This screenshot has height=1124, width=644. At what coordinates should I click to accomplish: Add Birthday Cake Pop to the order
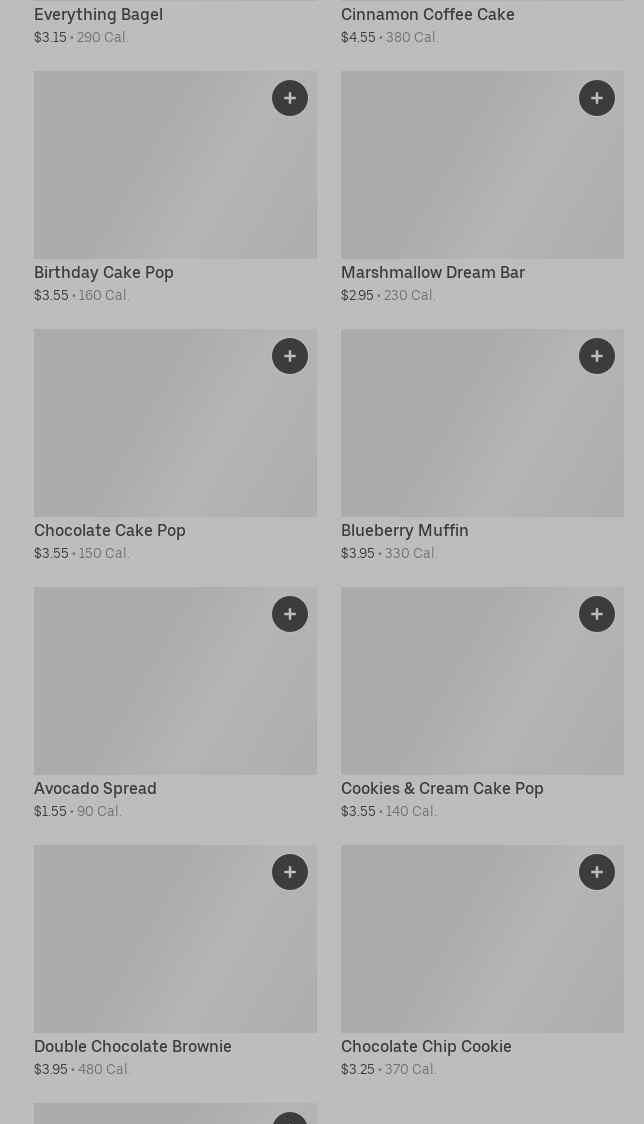point(290,98)
